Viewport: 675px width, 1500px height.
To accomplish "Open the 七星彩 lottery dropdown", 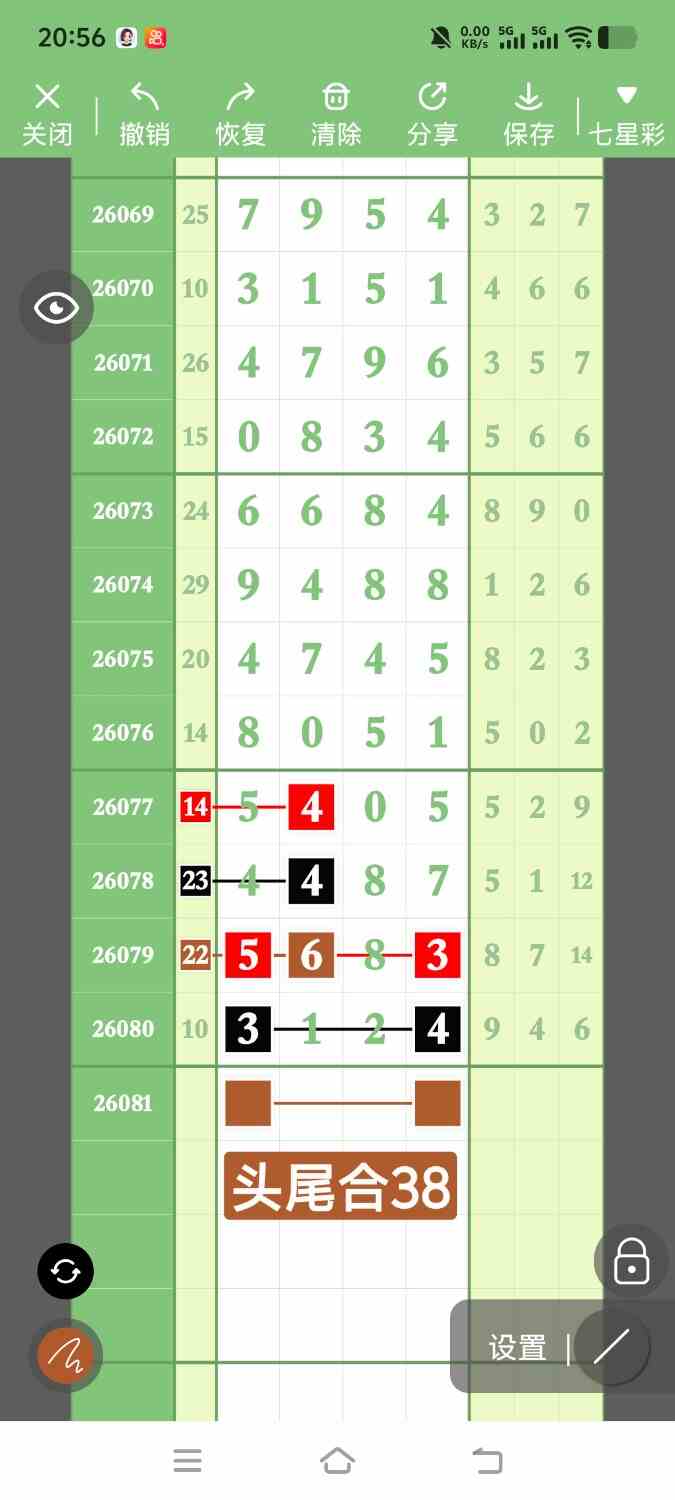I will click(x=627, y=115).
